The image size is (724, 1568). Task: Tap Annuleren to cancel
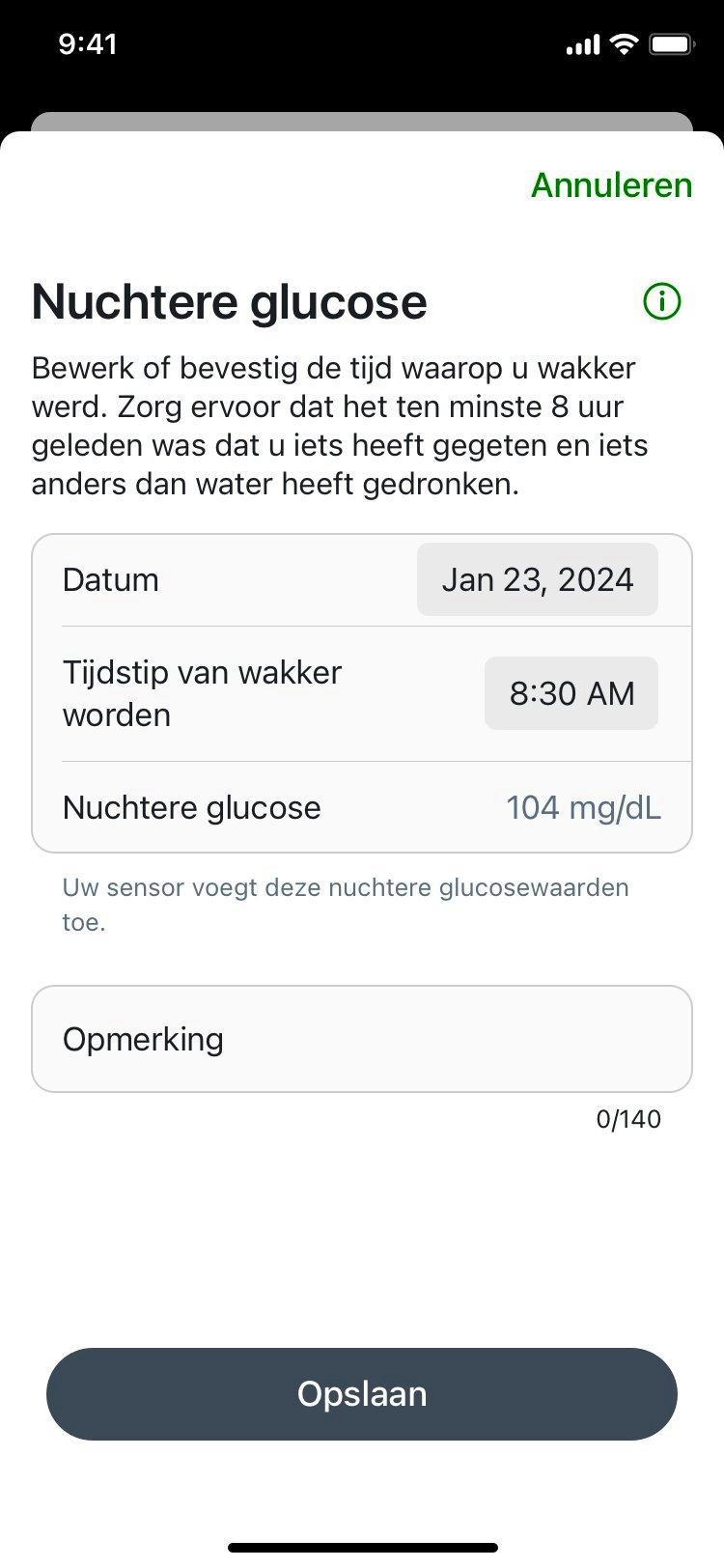point(611,184)
